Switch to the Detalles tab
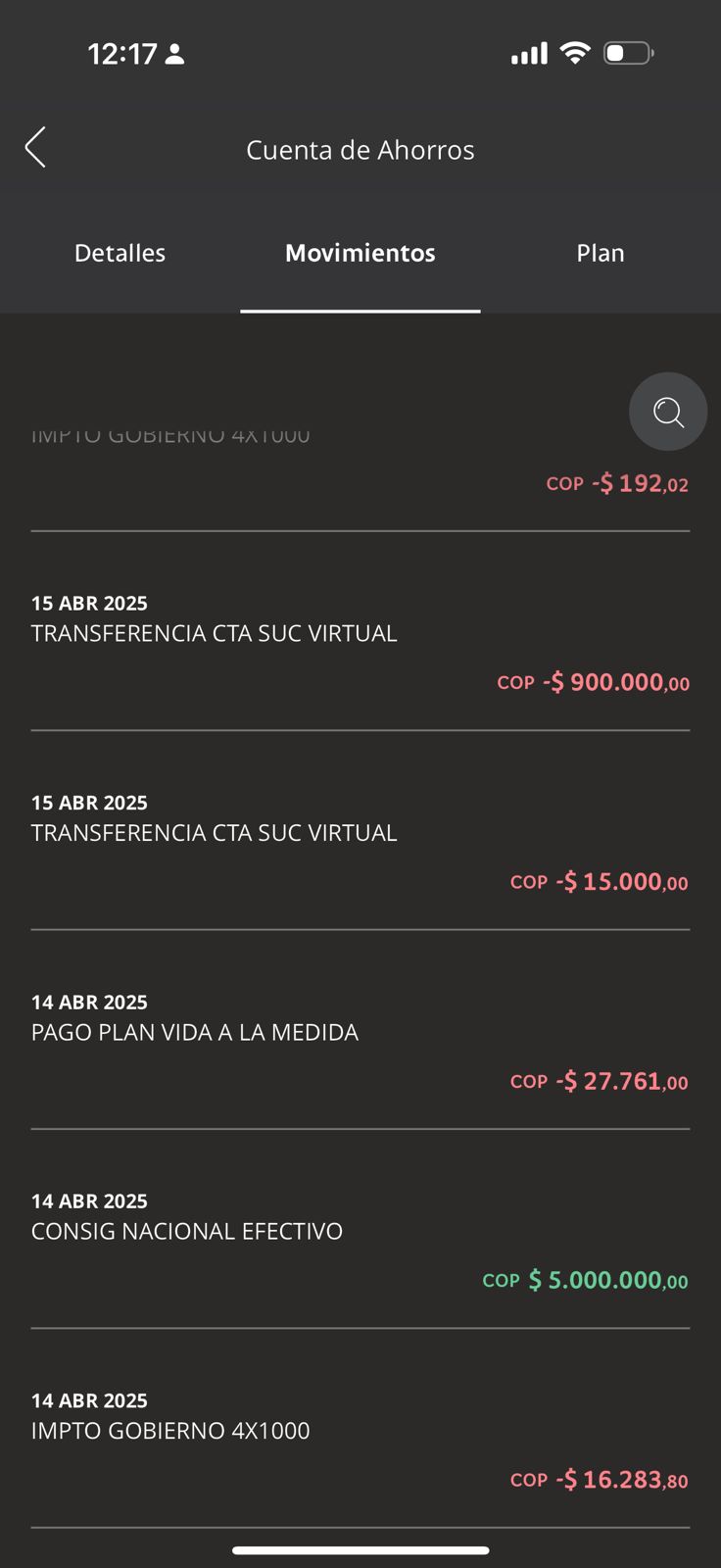 coord(120,253)
